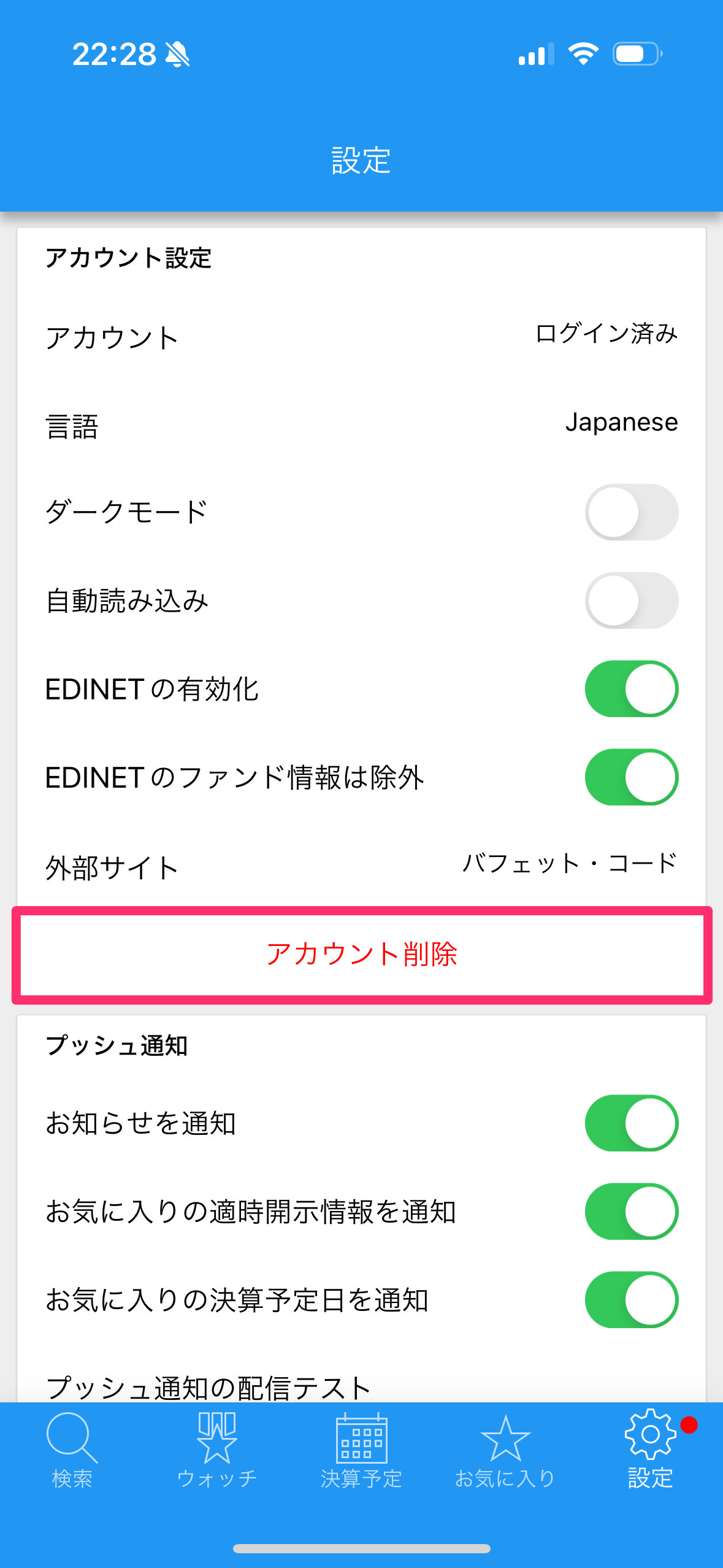
Task: Toggle EDINETのファンド情報は除外 off
Action: coord(631,777)
